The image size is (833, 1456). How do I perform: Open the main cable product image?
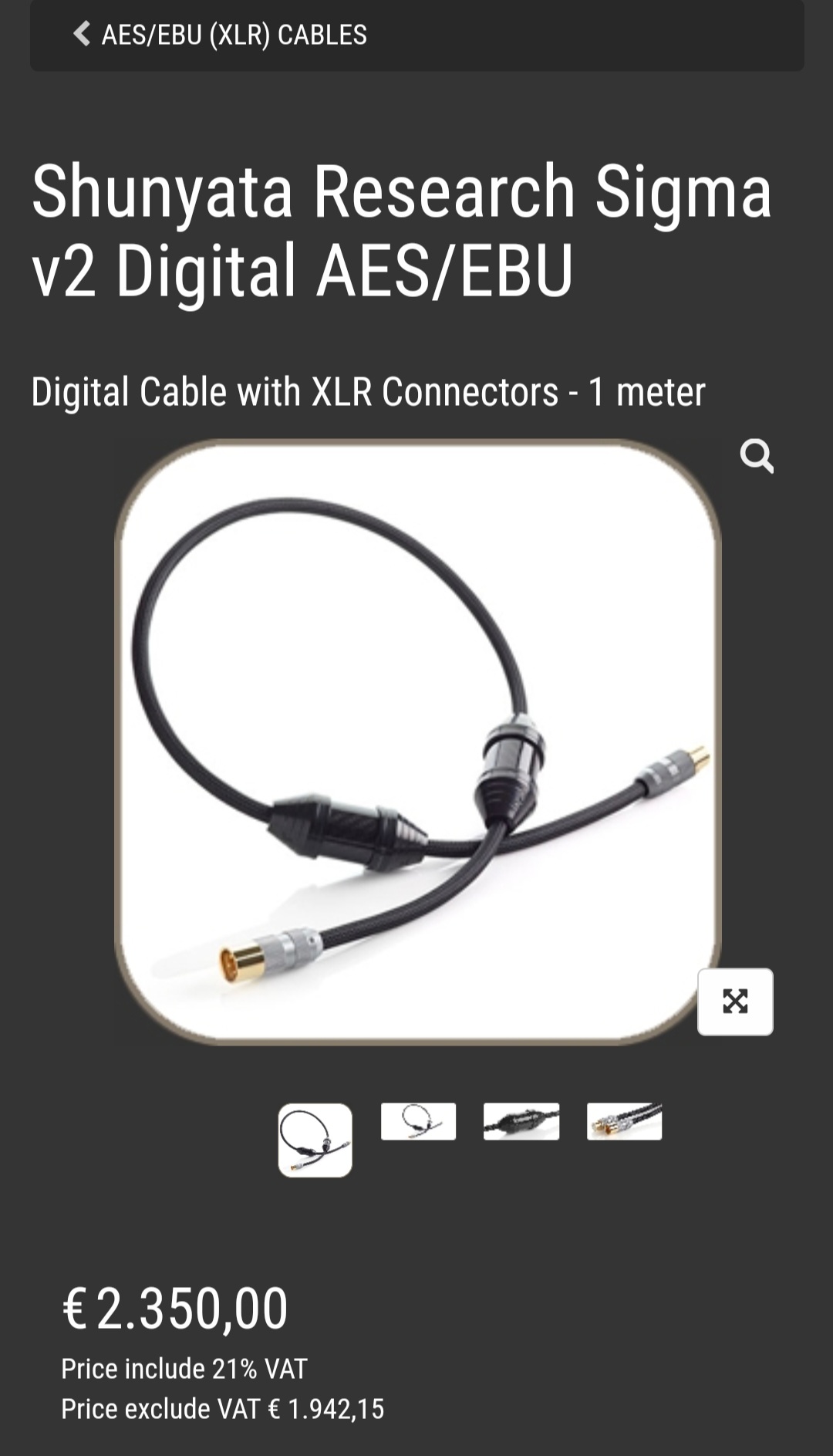[417, 742]
